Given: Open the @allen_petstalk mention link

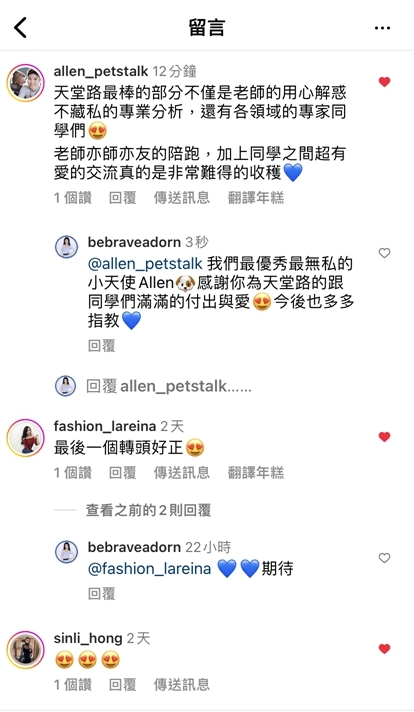Looking at the screenshot, I should (x=145, y=263).
